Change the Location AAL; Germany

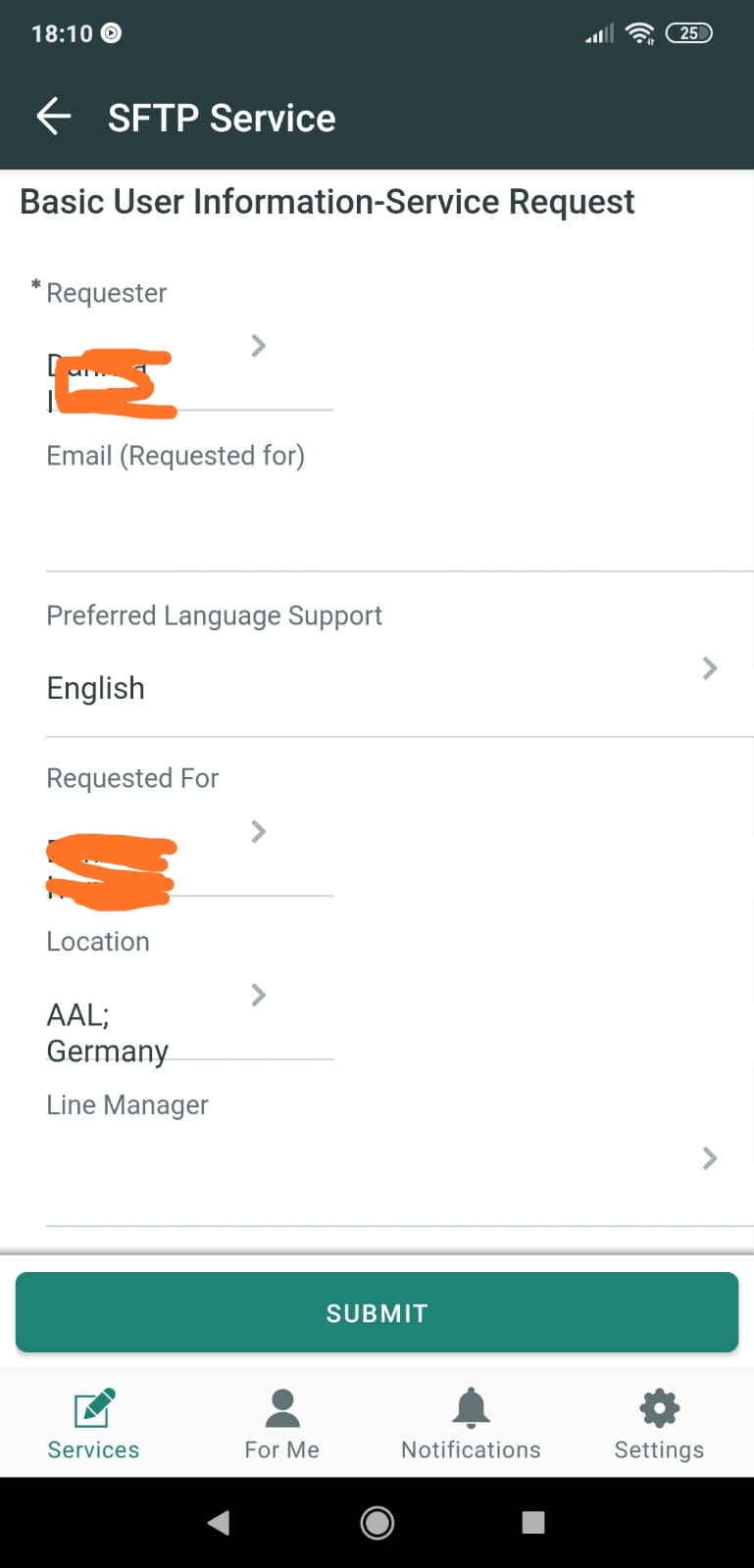coord(190,1022)
